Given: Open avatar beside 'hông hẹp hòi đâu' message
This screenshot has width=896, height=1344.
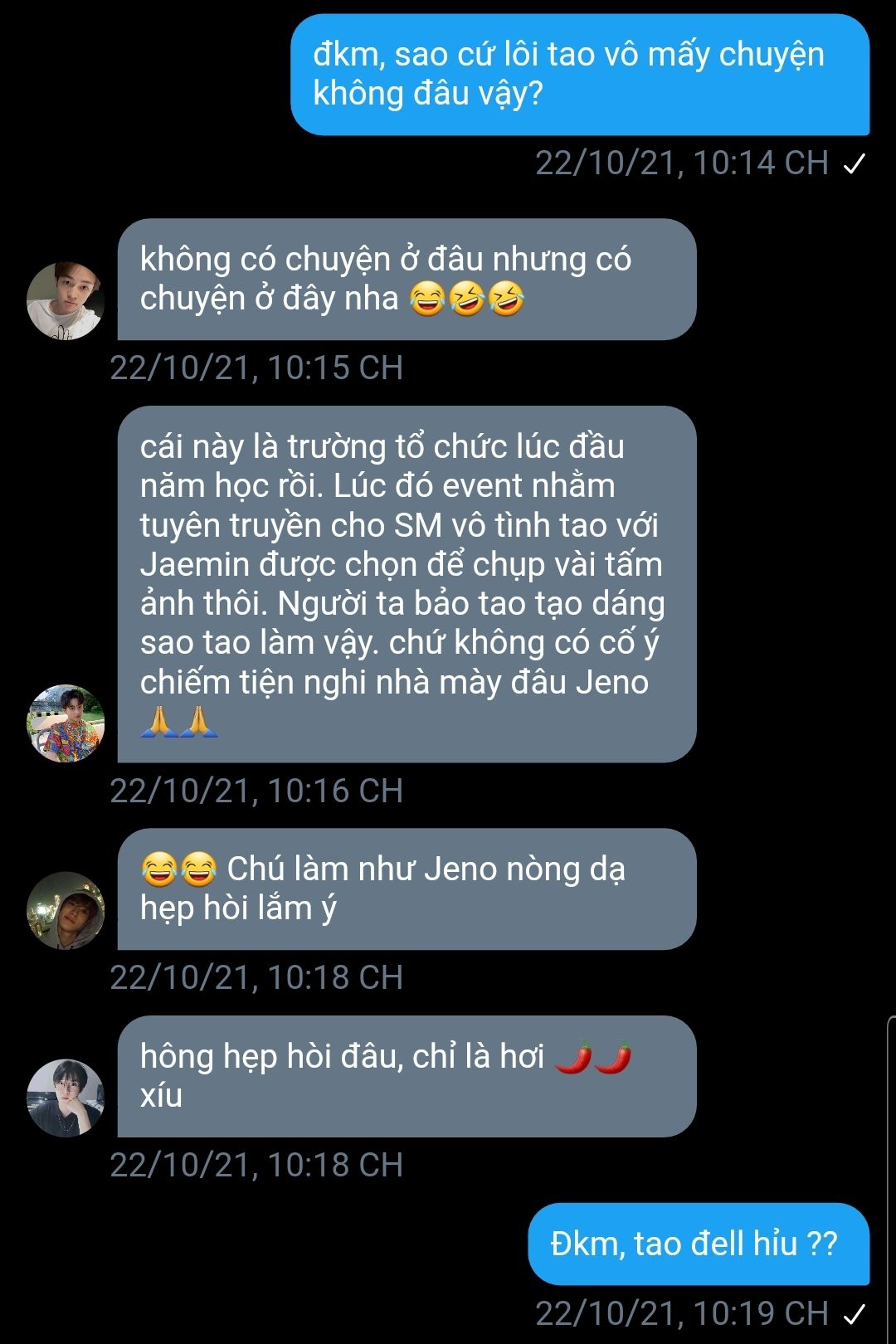Looking at the screenshot, I should pyautogui.click(x=66, y=1097).
